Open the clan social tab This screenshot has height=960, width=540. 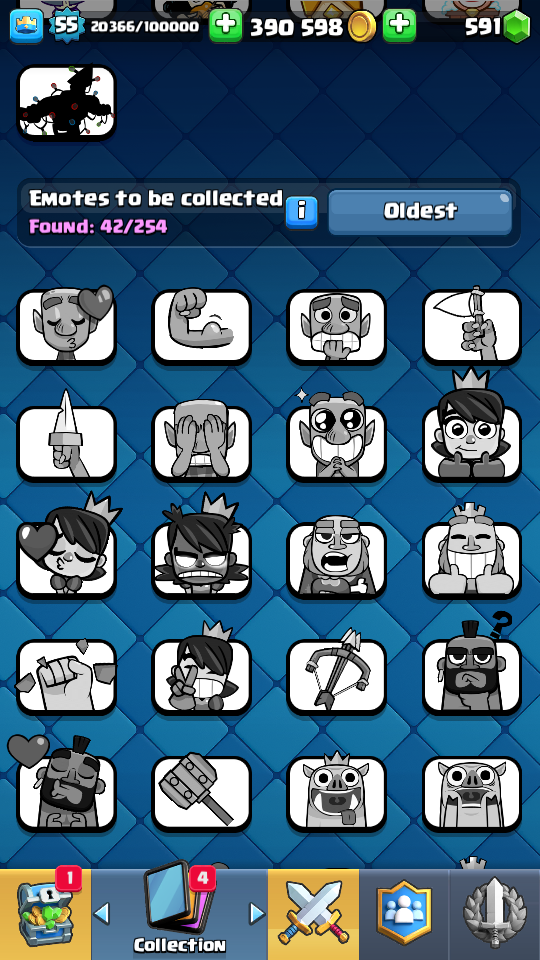(x=404, y=914)
